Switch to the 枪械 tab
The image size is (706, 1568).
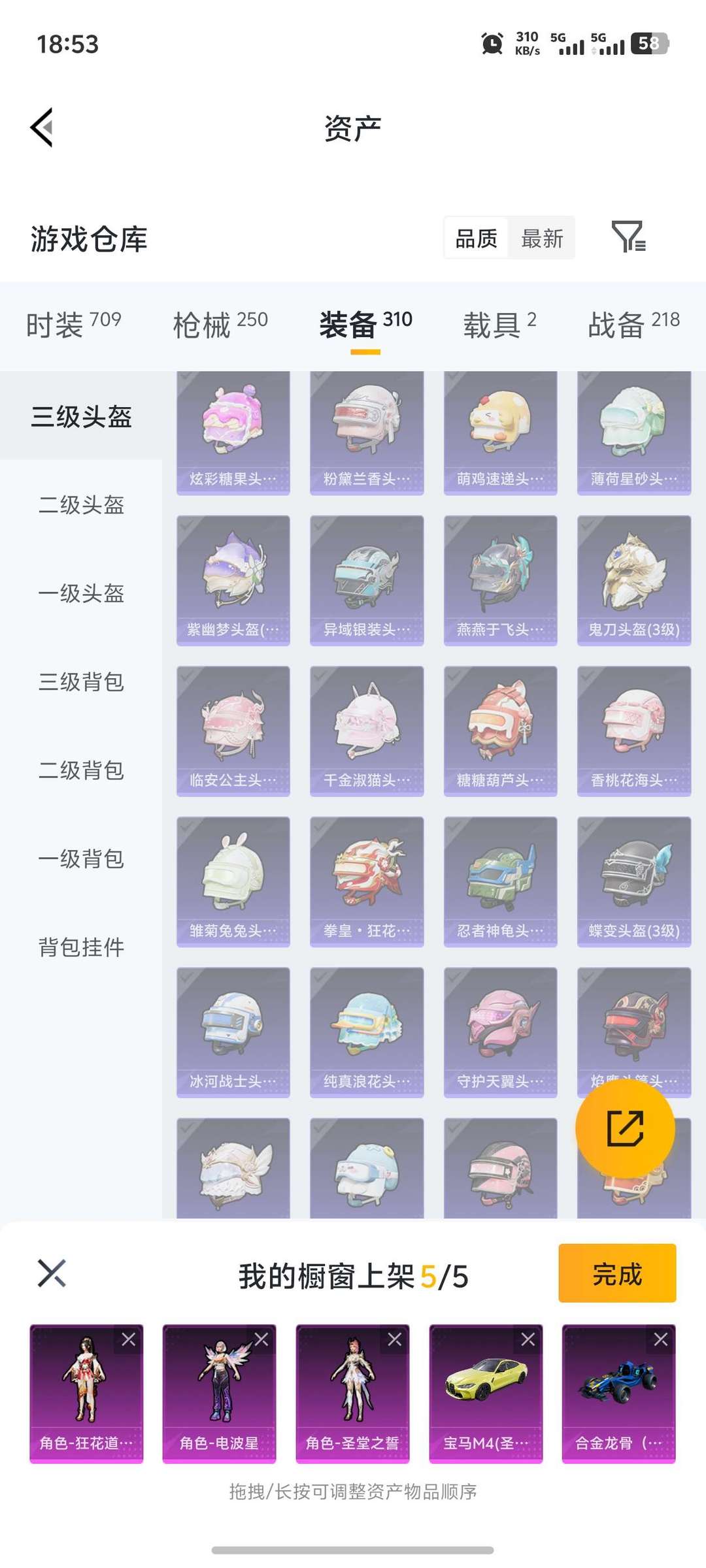pyautogui.click(x=220, y=325)
